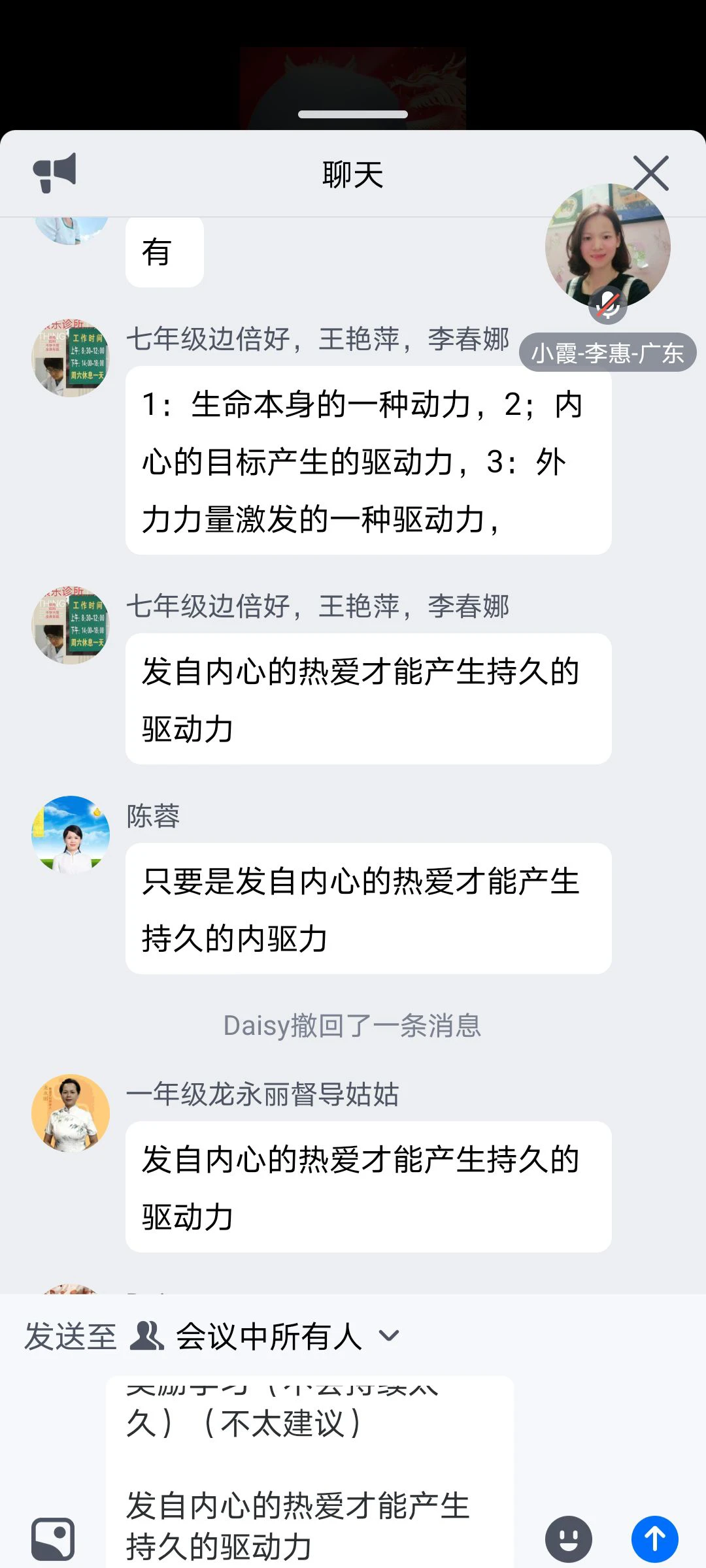Open 一年级龙永丽督导姑姑's avatar
This screenshot has width=706, height=1568.
point(71,1113)
